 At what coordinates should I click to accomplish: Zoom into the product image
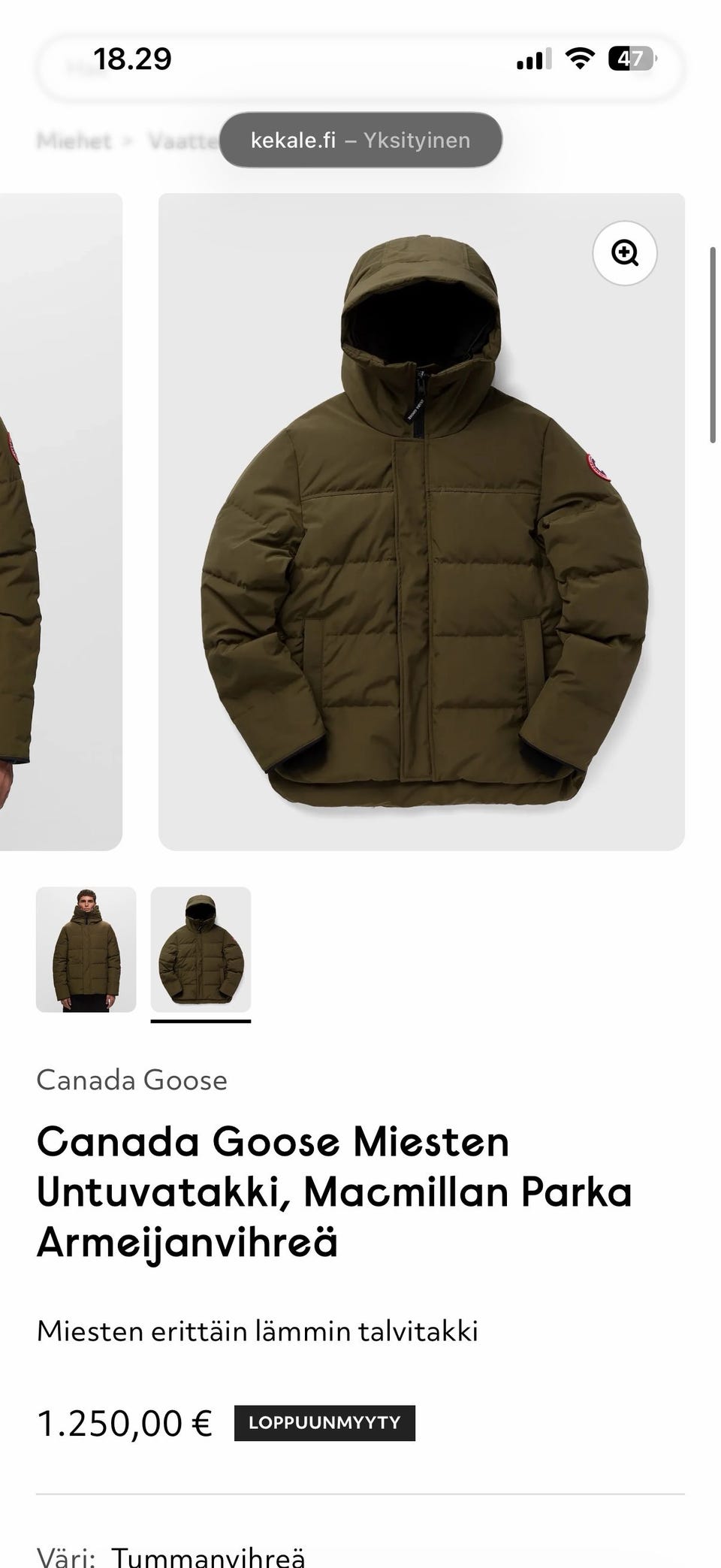624,253
